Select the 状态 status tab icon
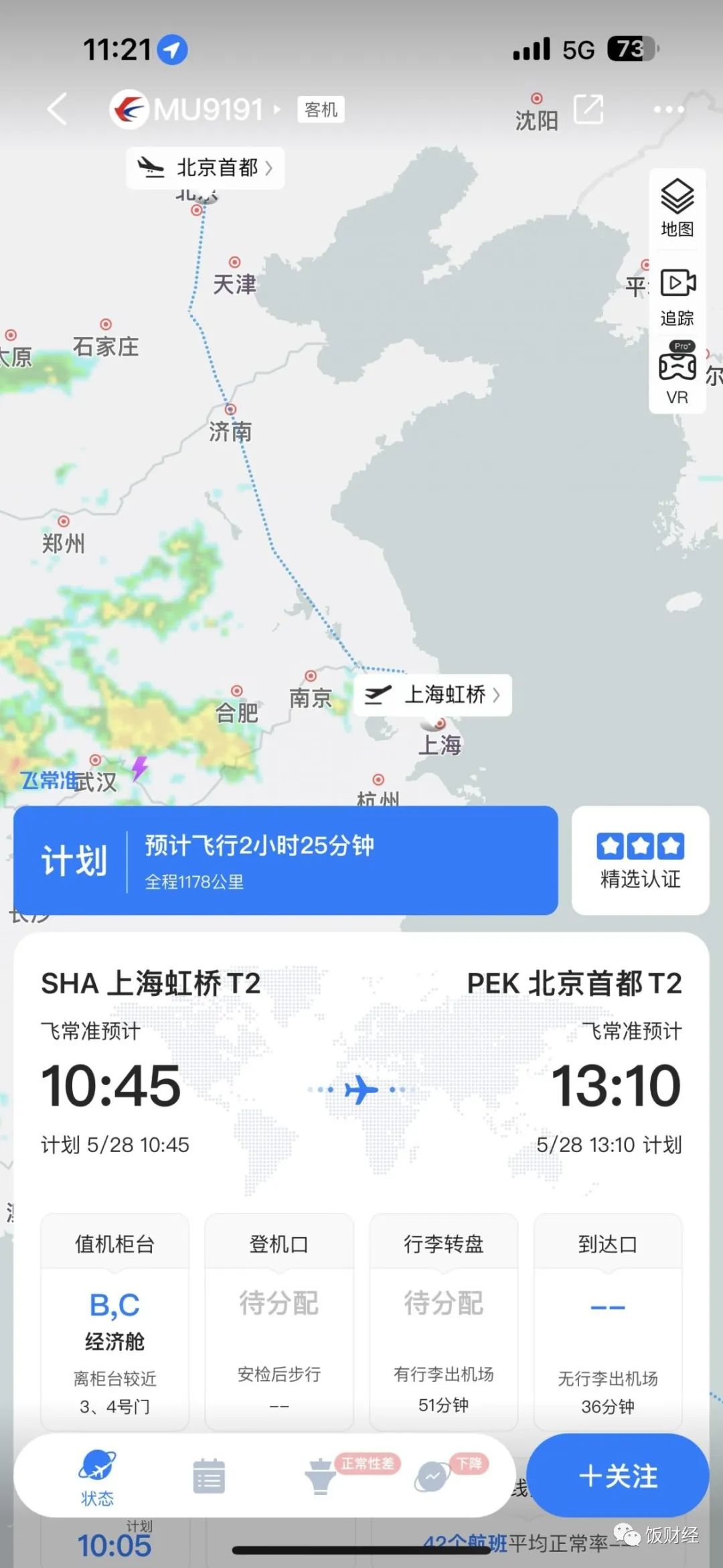This screenshot has height=1568, width=723. coord(98,1472)
